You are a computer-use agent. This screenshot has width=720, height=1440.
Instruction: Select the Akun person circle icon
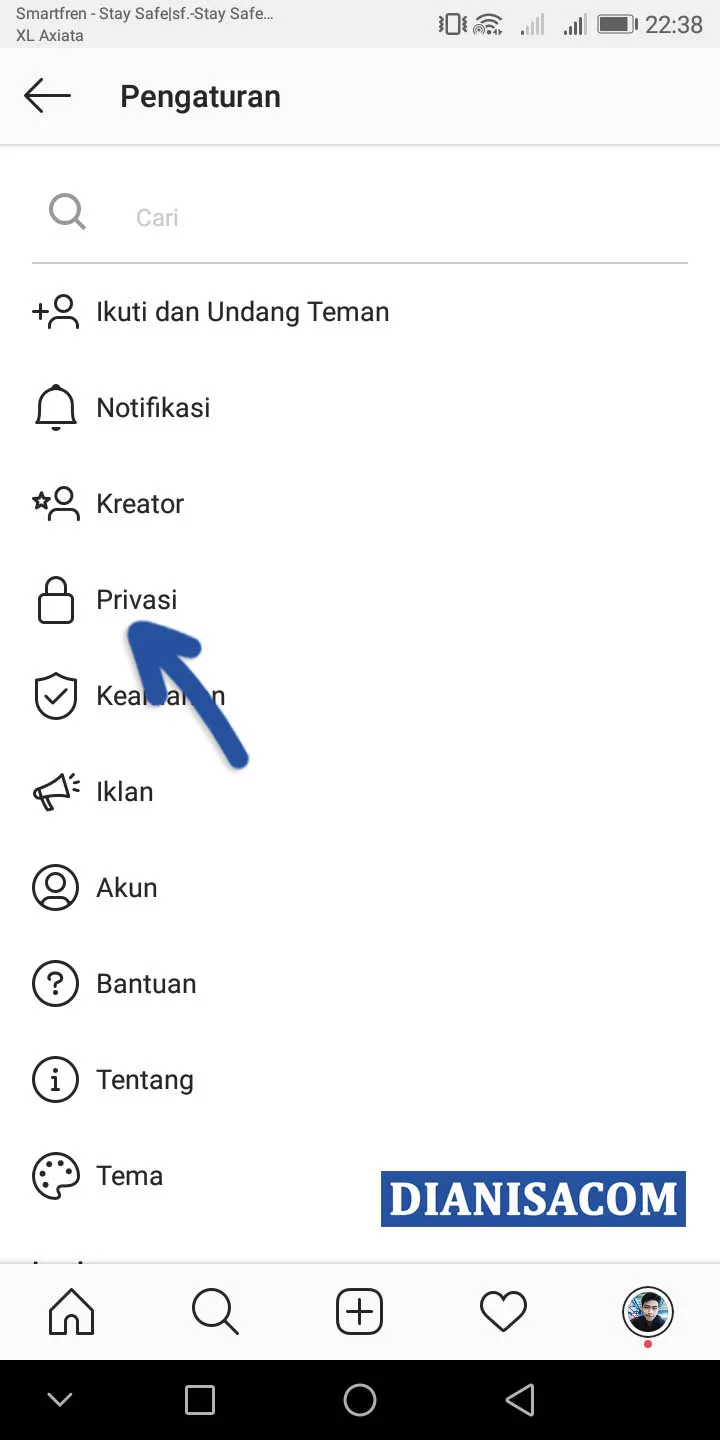click(56, 887)
